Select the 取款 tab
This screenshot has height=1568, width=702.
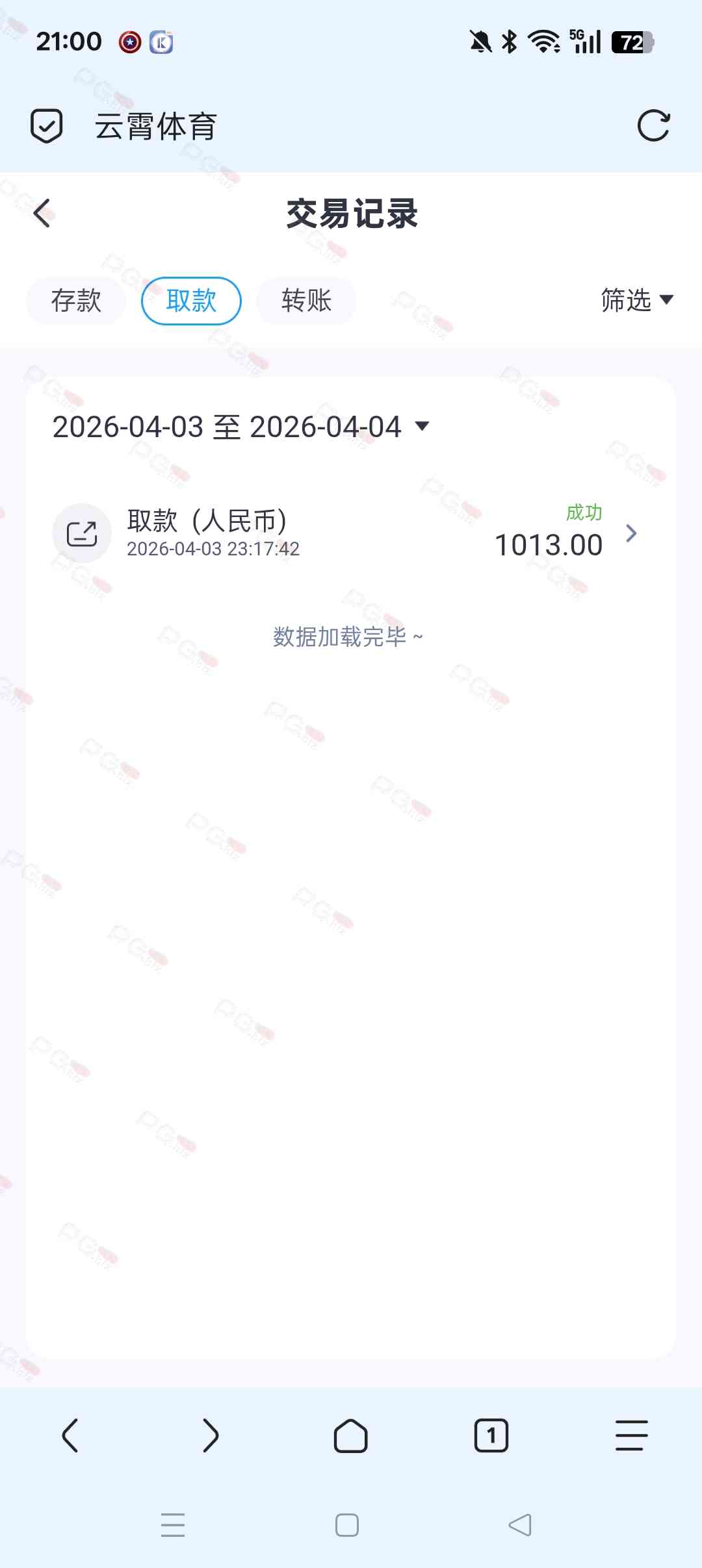coord(191,301)
